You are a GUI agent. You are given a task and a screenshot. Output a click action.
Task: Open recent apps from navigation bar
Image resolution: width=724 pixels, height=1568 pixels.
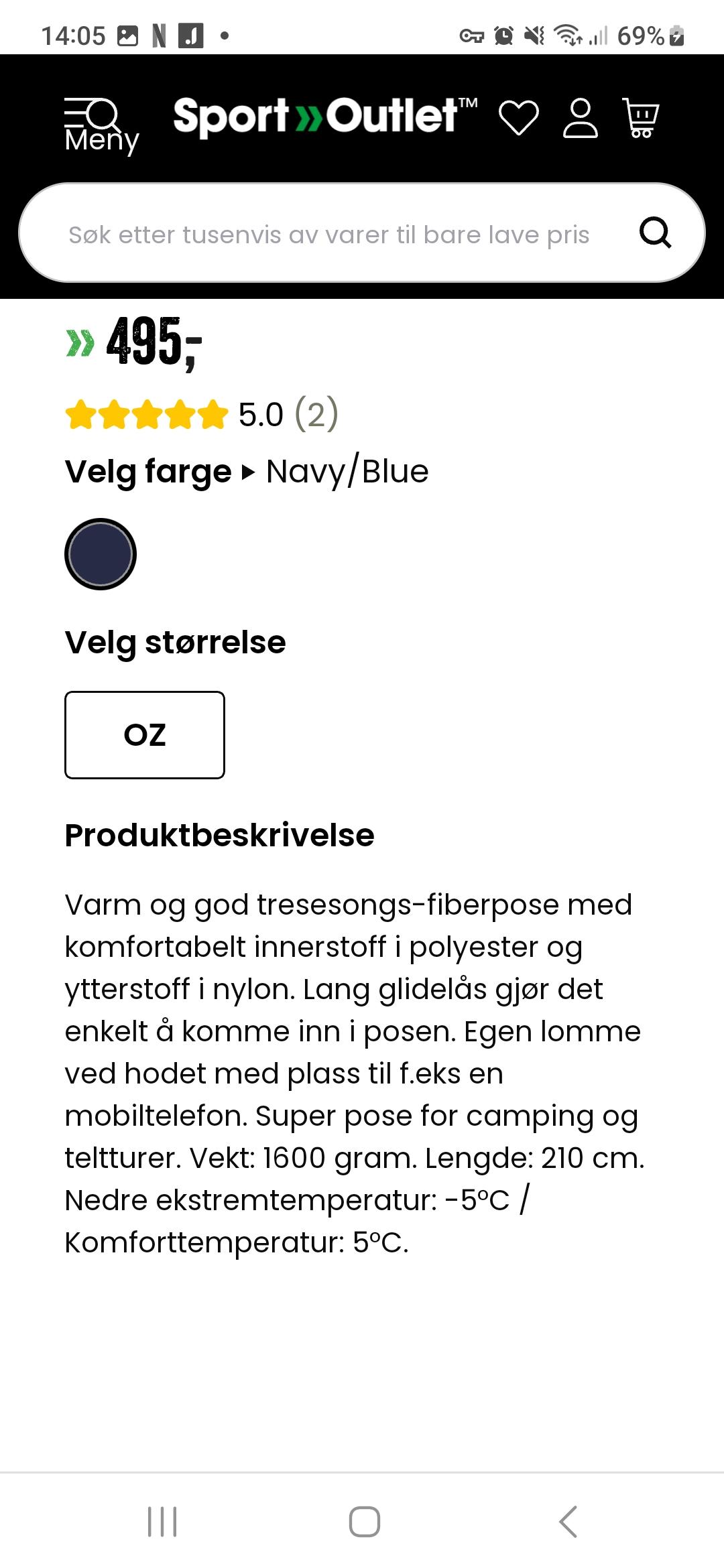coord(162,1522)
